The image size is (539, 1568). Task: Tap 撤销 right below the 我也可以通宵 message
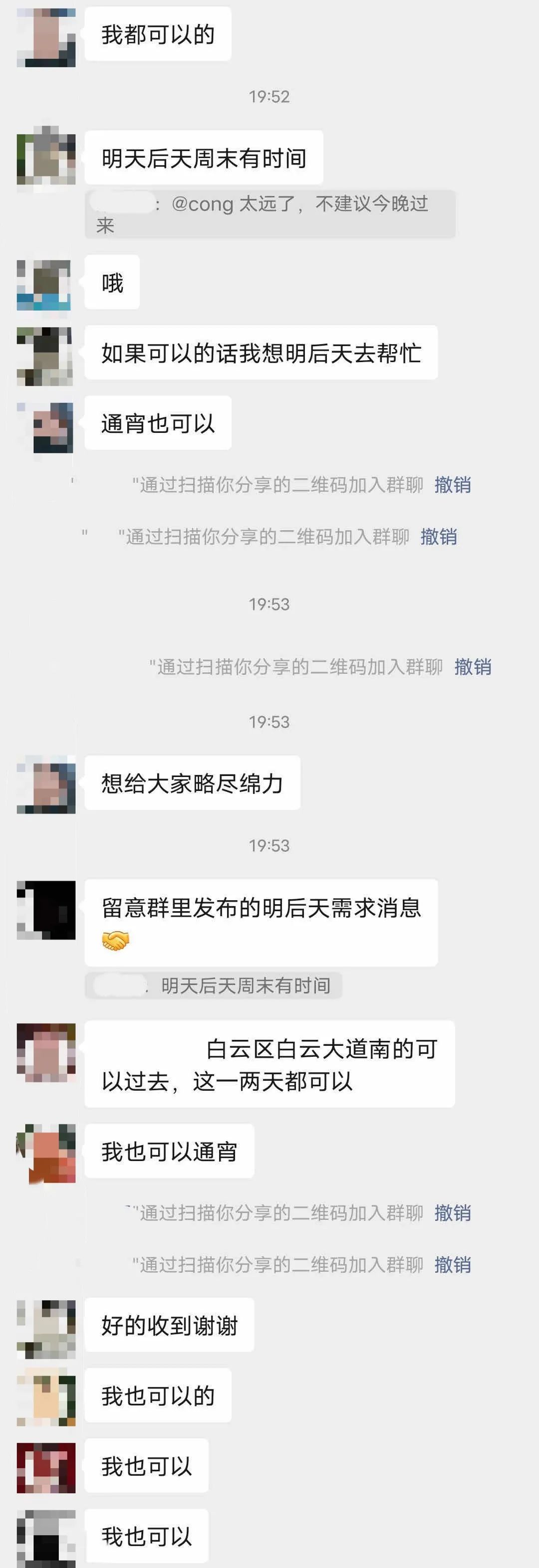click(453, 1213)
